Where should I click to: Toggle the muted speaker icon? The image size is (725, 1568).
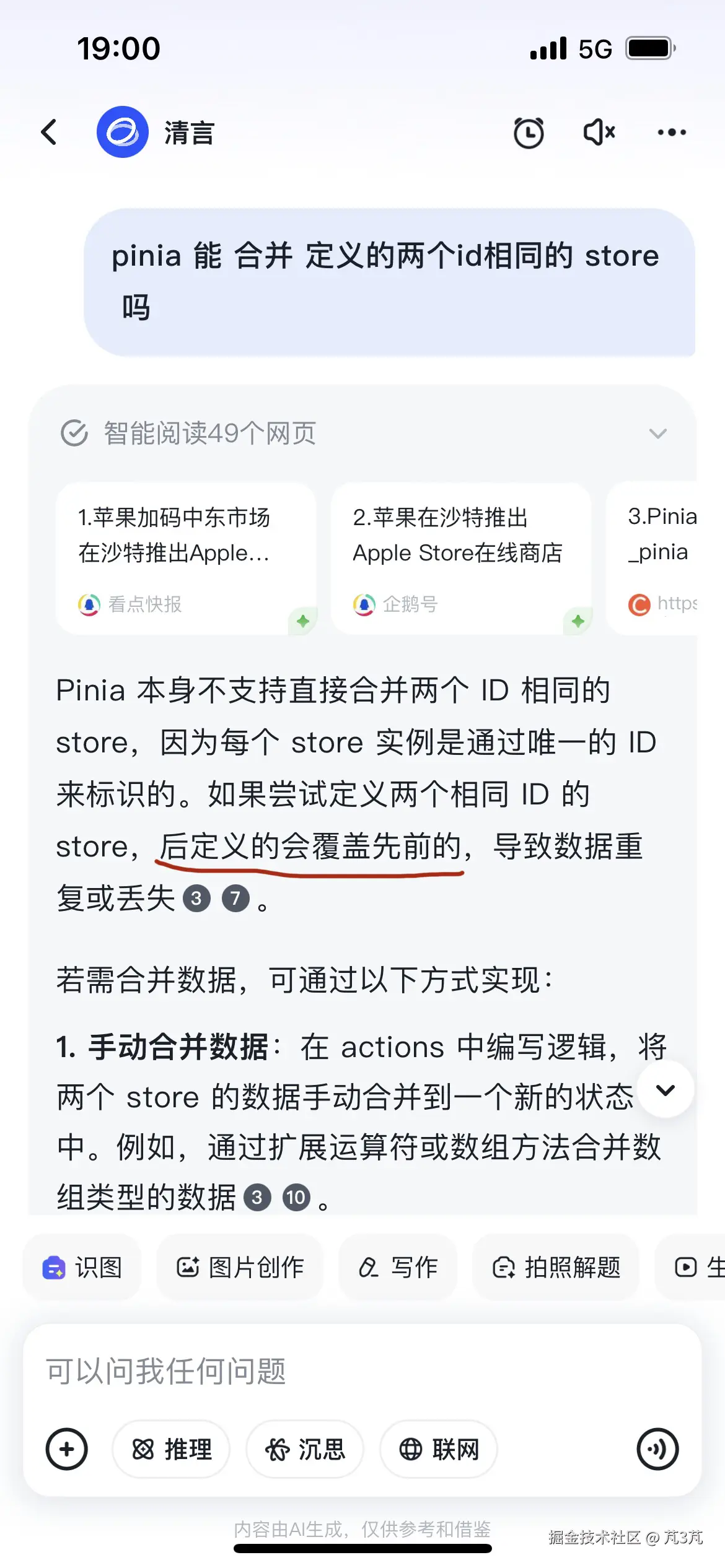tap(599, 132)
